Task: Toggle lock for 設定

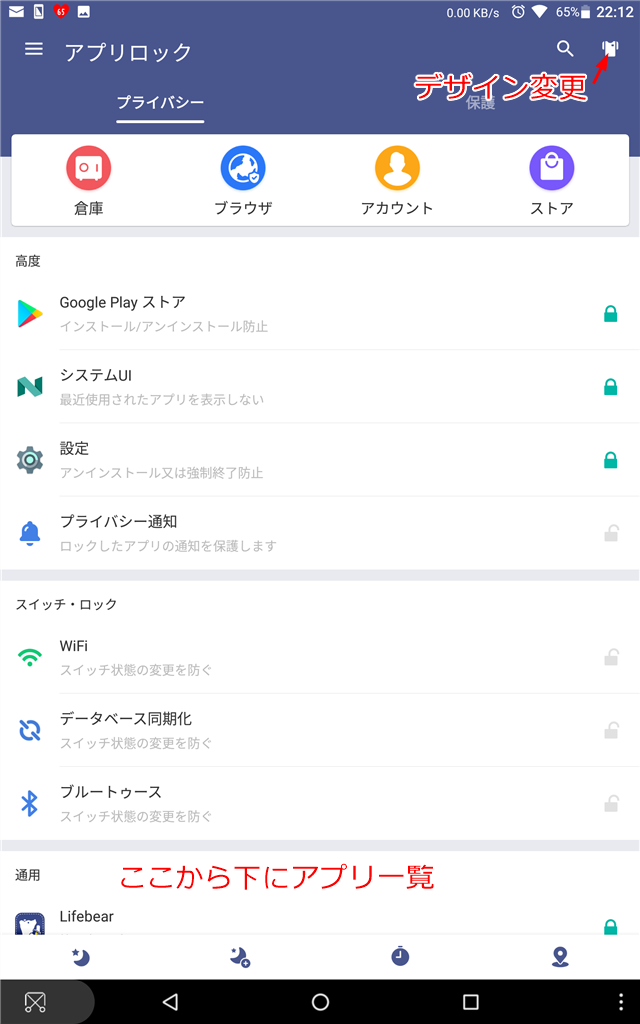Action: [610, 460]
